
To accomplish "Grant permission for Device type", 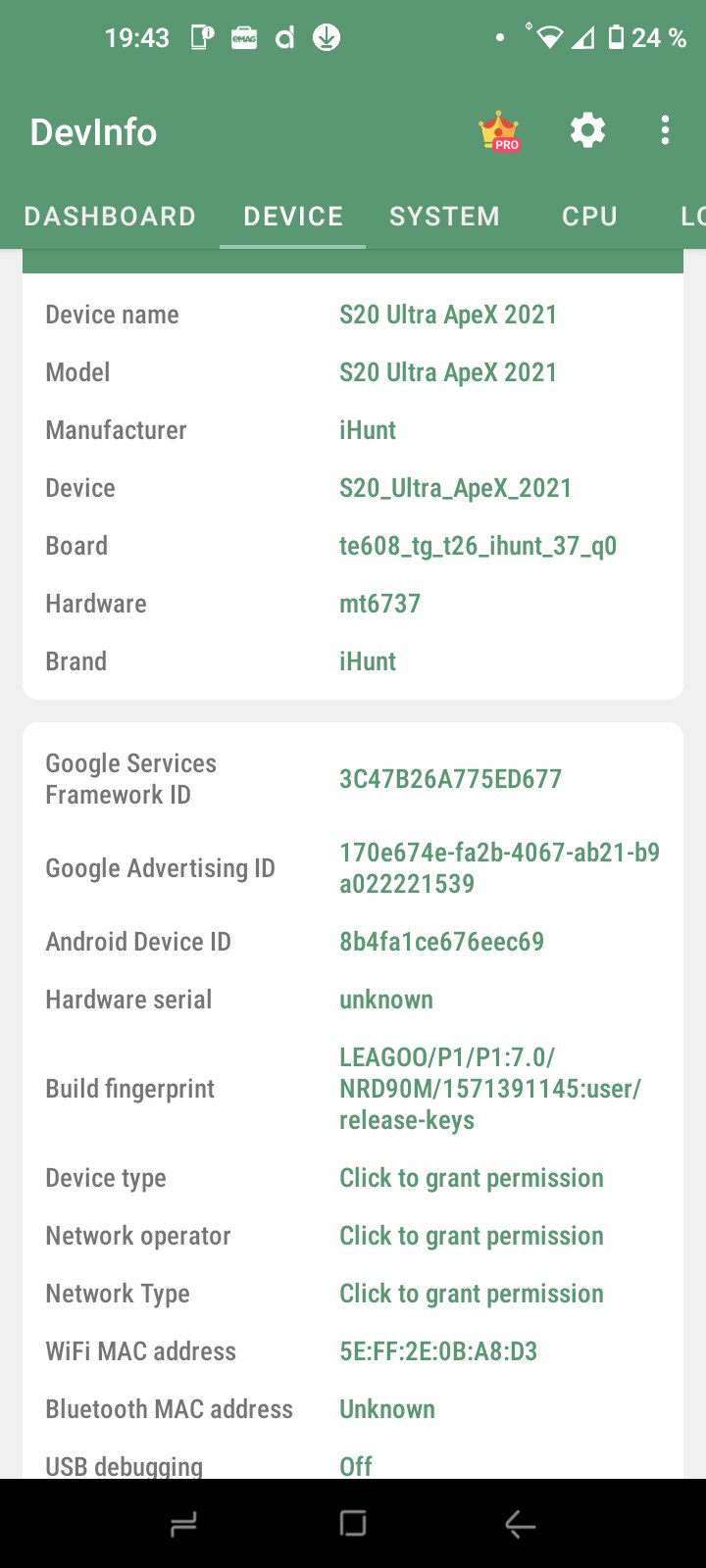I will point(471,1178).
